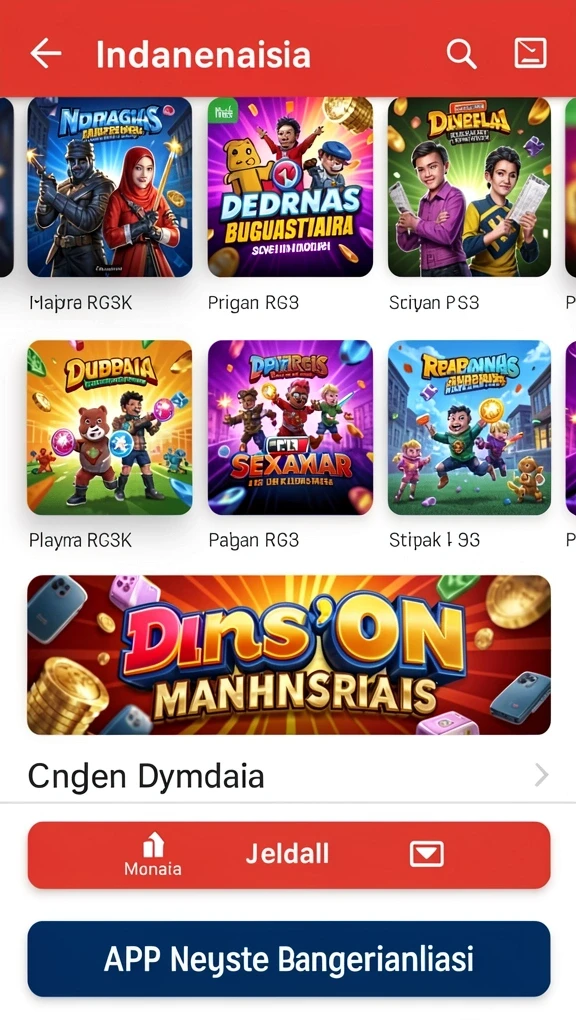576x1024 pixels.
Task: Tap the APP Neyste Bangerianliasi button
Action: pyautogui.click(x=289, y=959)
